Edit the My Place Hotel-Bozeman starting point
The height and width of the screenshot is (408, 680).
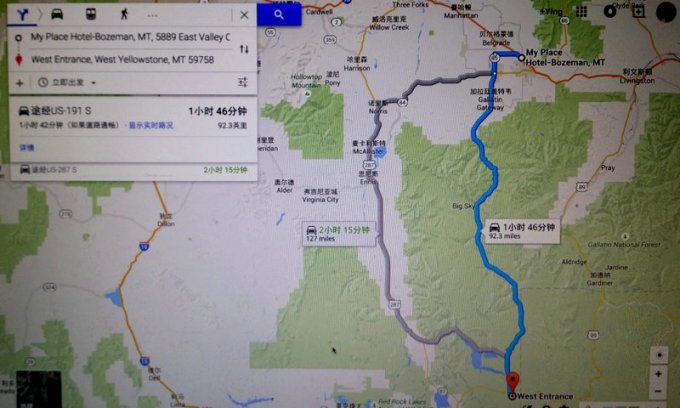point(130,37)
